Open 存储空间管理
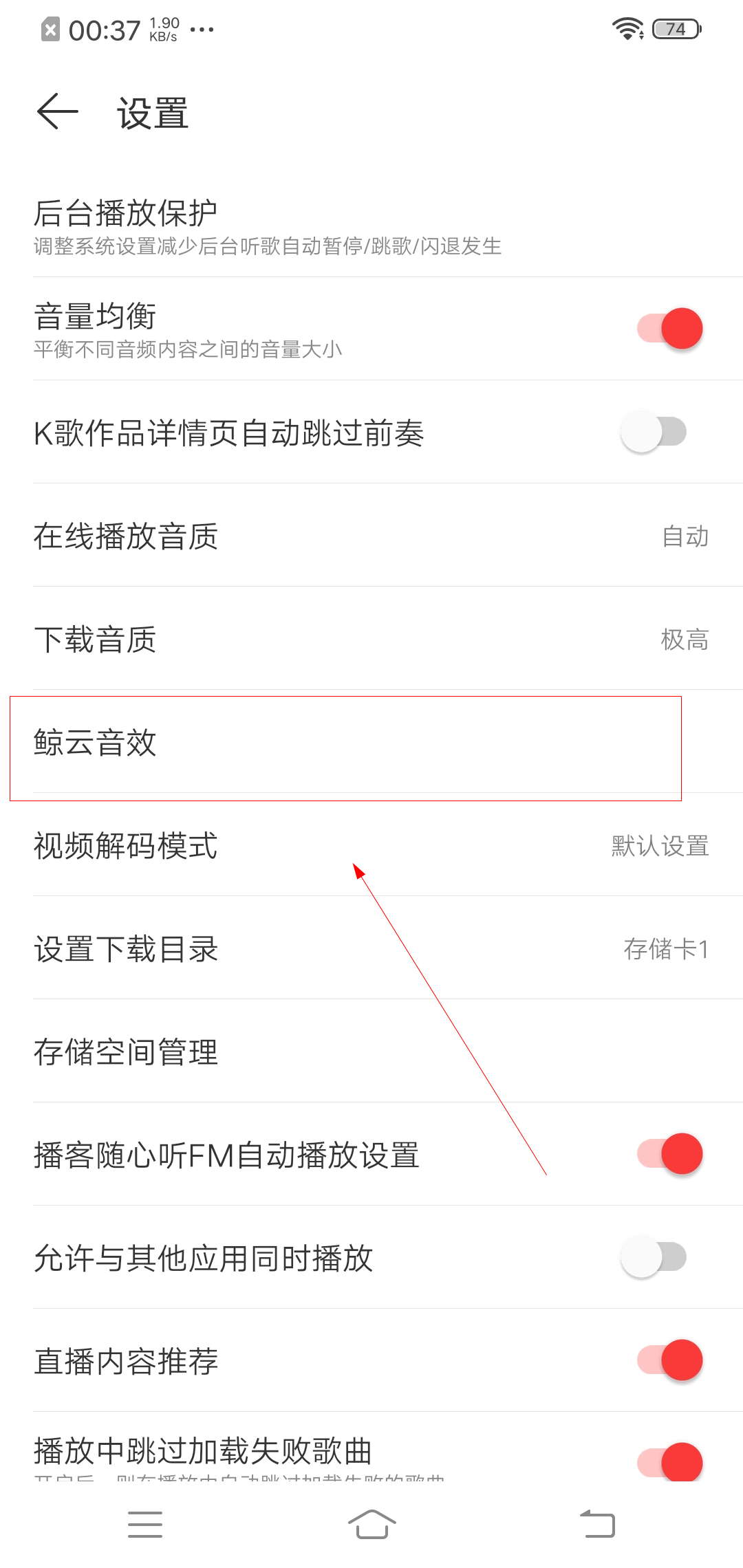The width and height of the screenshot is (743, 1568). (x=371, y=1052)
